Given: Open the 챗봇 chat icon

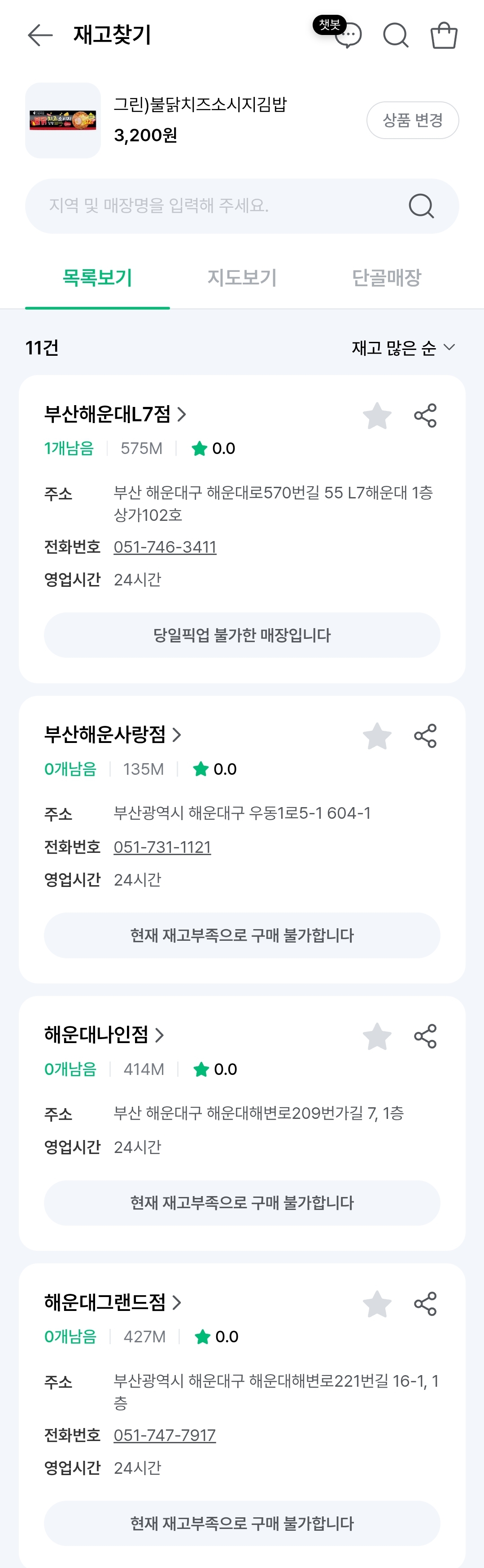Looking at the screenshot, I should pos(348,35).
